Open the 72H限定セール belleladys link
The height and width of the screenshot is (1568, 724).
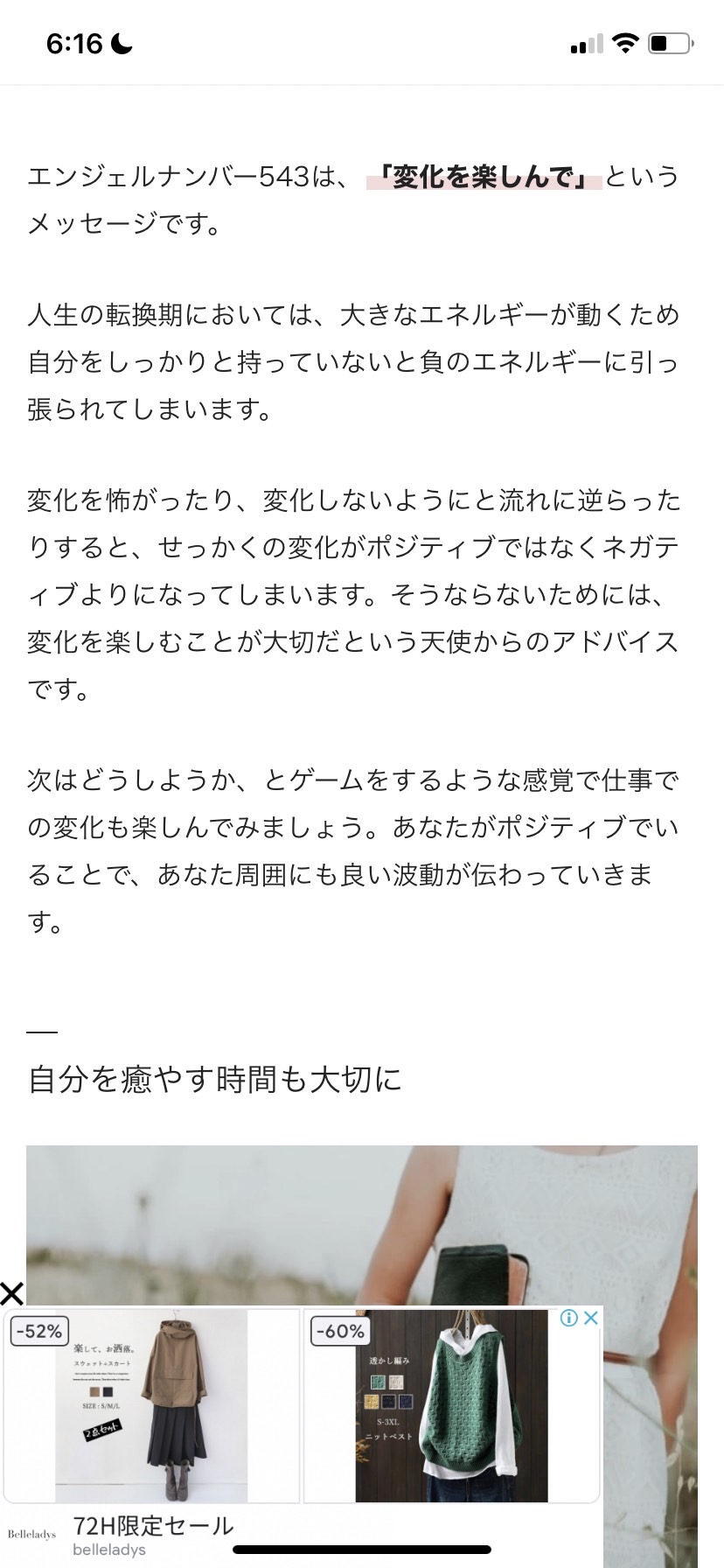pos(153,1536)
